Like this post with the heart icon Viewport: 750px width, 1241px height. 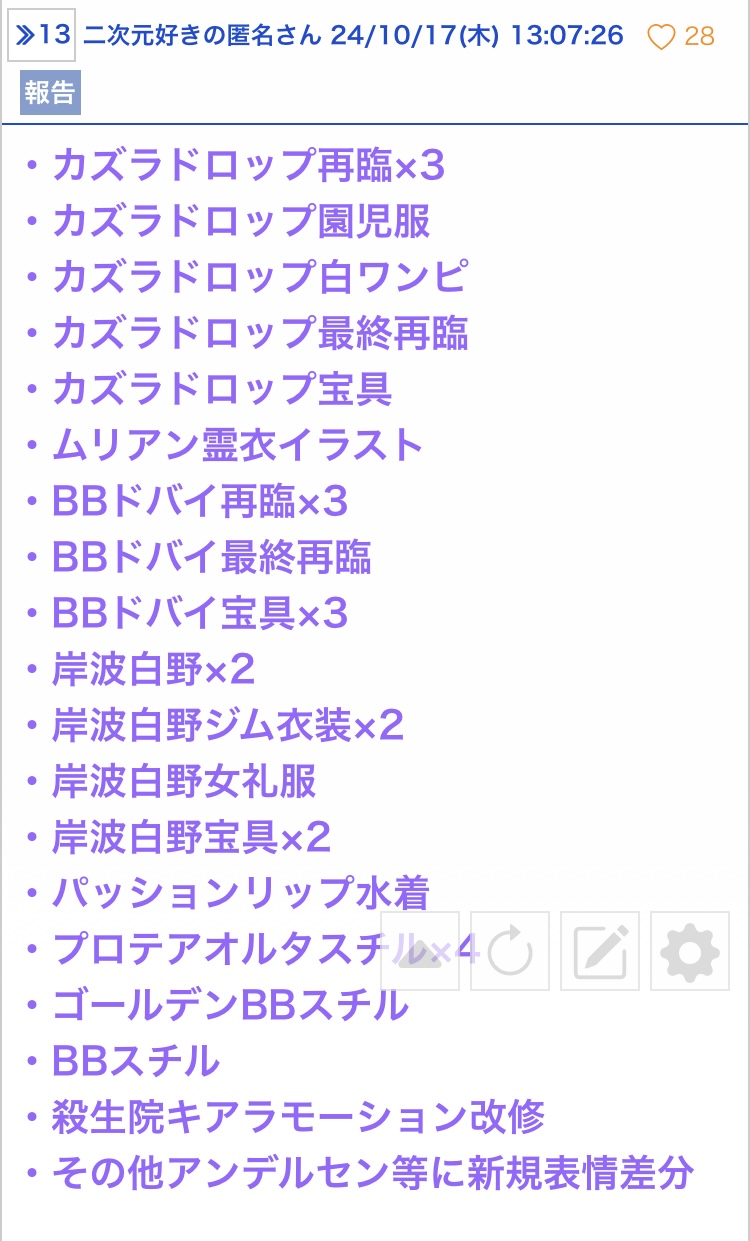pyautogui.click(x=661, y=37)
